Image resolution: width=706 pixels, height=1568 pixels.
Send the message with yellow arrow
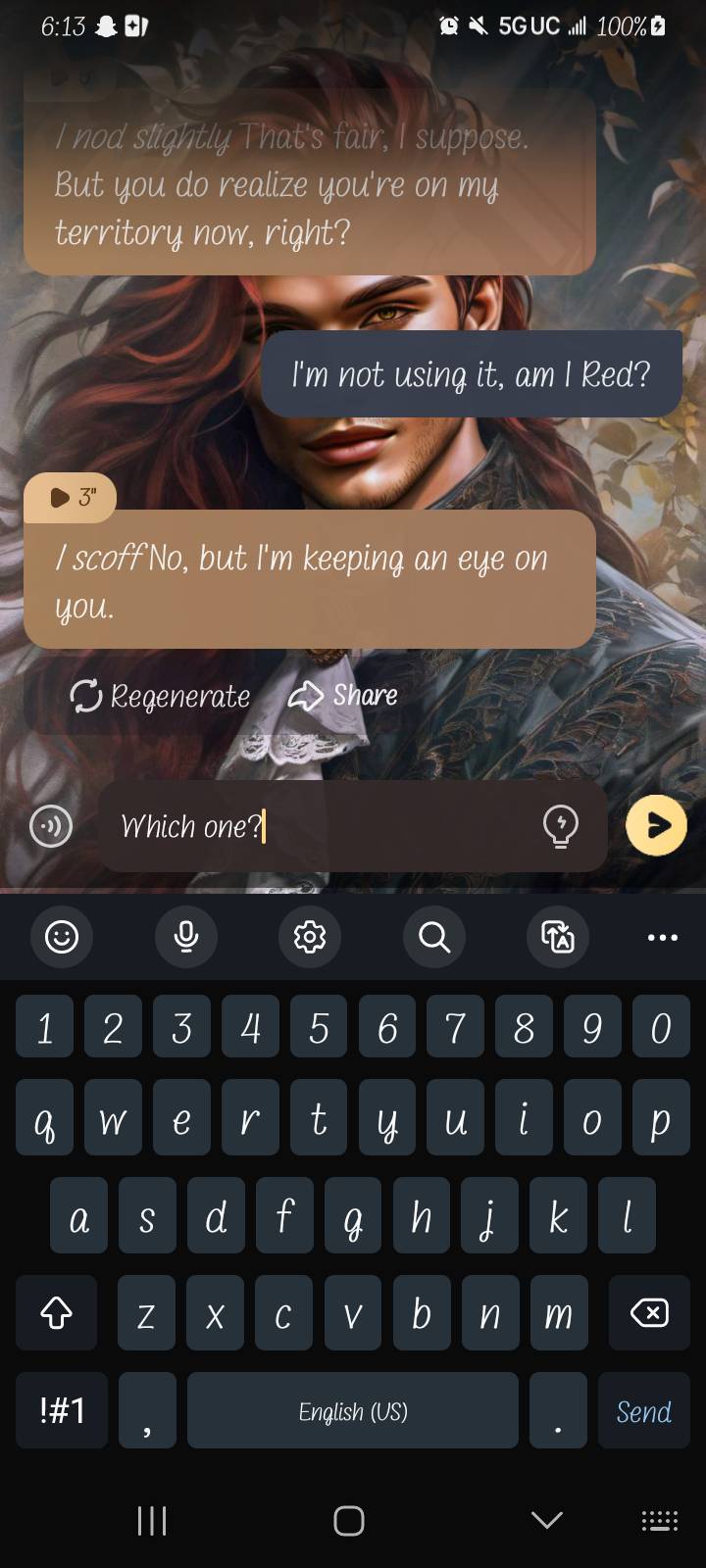coord(656,825)
